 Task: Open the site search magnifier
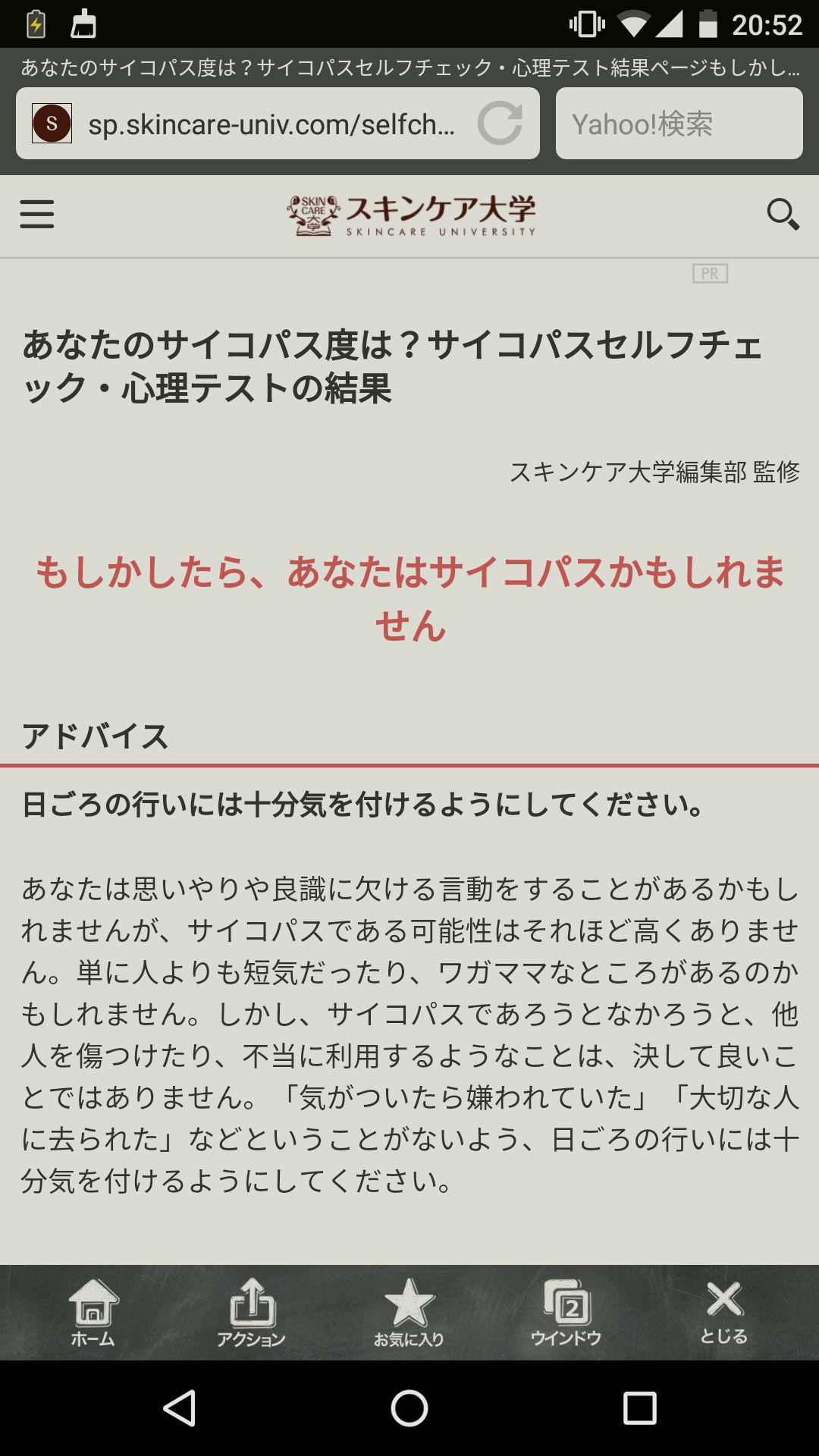783,215
